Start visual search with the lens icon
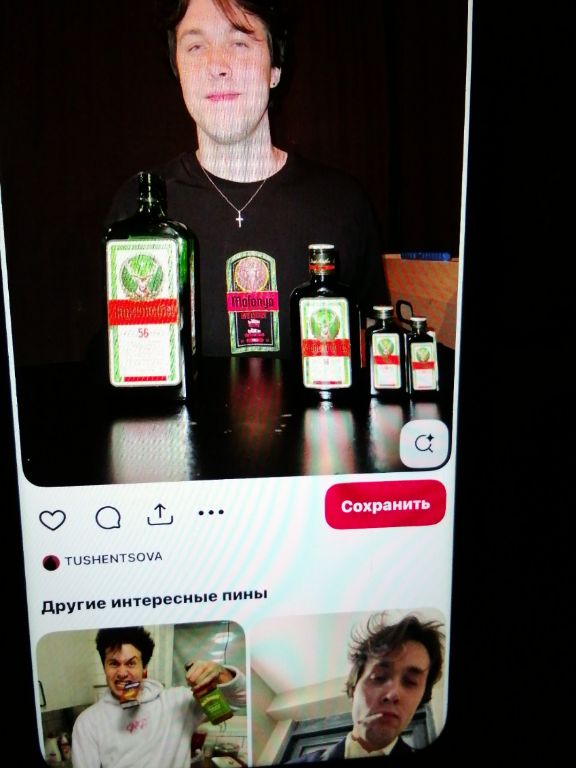This screenshot has height=768, width=576. pos(424,444)
